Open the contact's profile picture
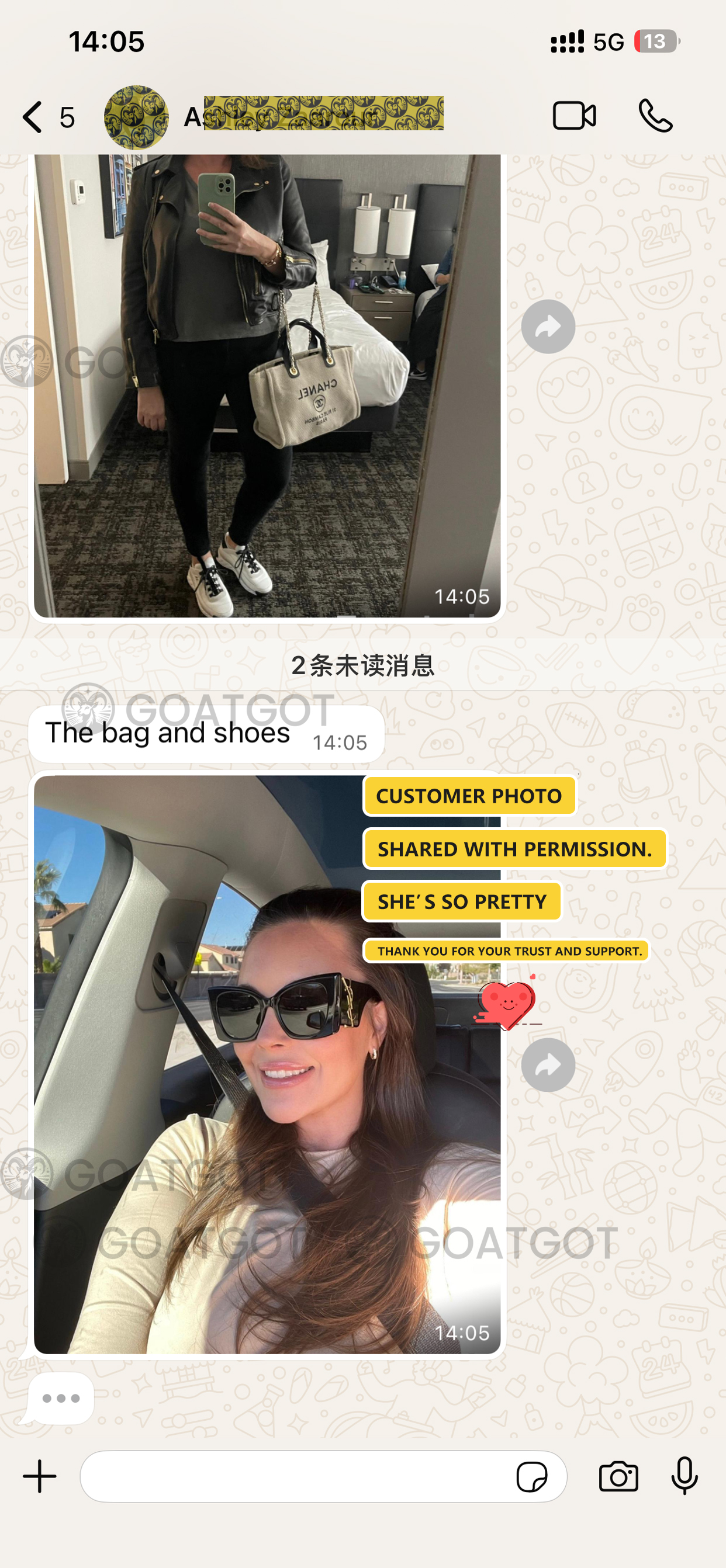 pyautogui.click(x=136, y=117)
